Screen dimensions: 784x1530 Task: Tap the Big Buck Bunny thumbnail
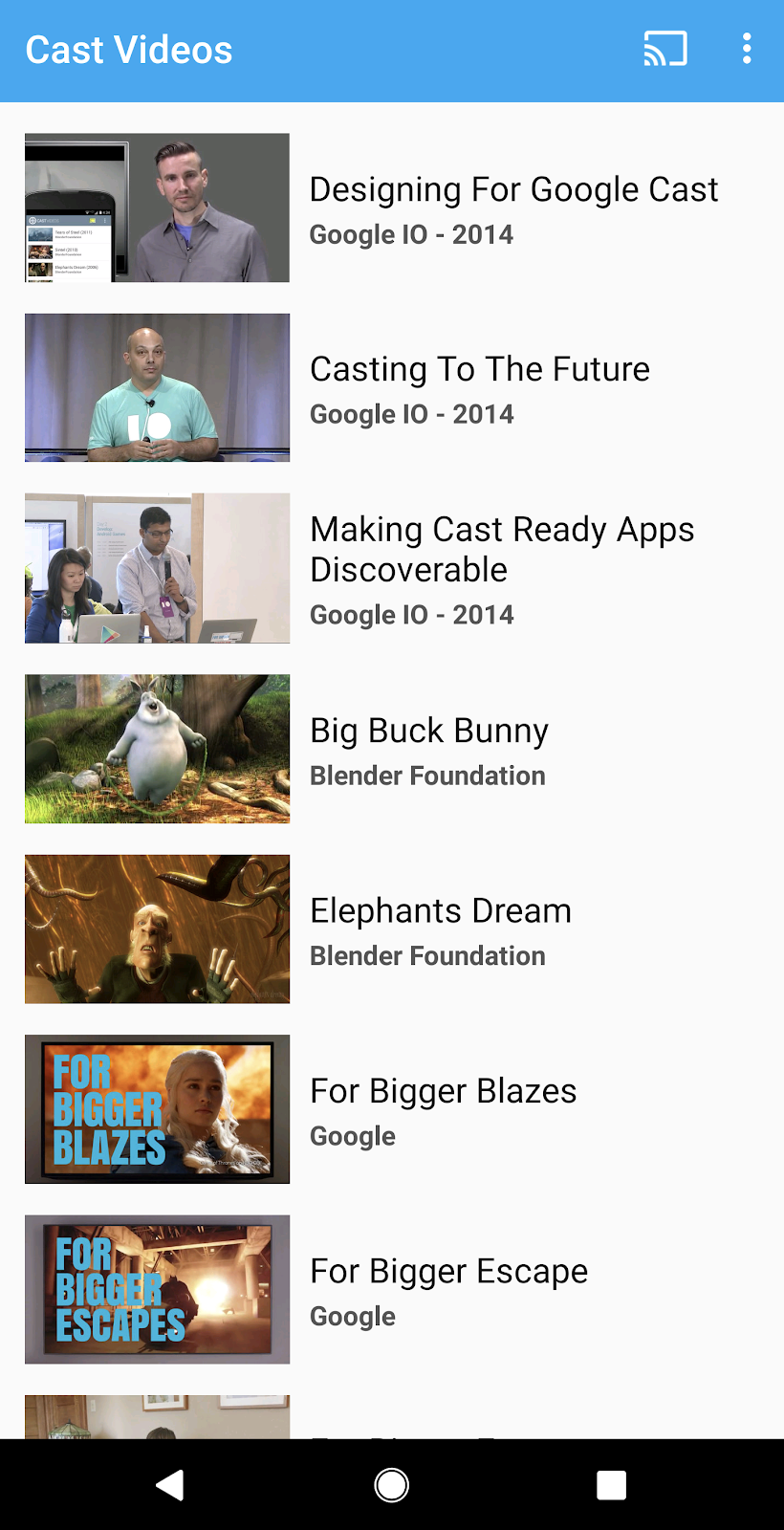pyautogui.click(x=156, y=749)
